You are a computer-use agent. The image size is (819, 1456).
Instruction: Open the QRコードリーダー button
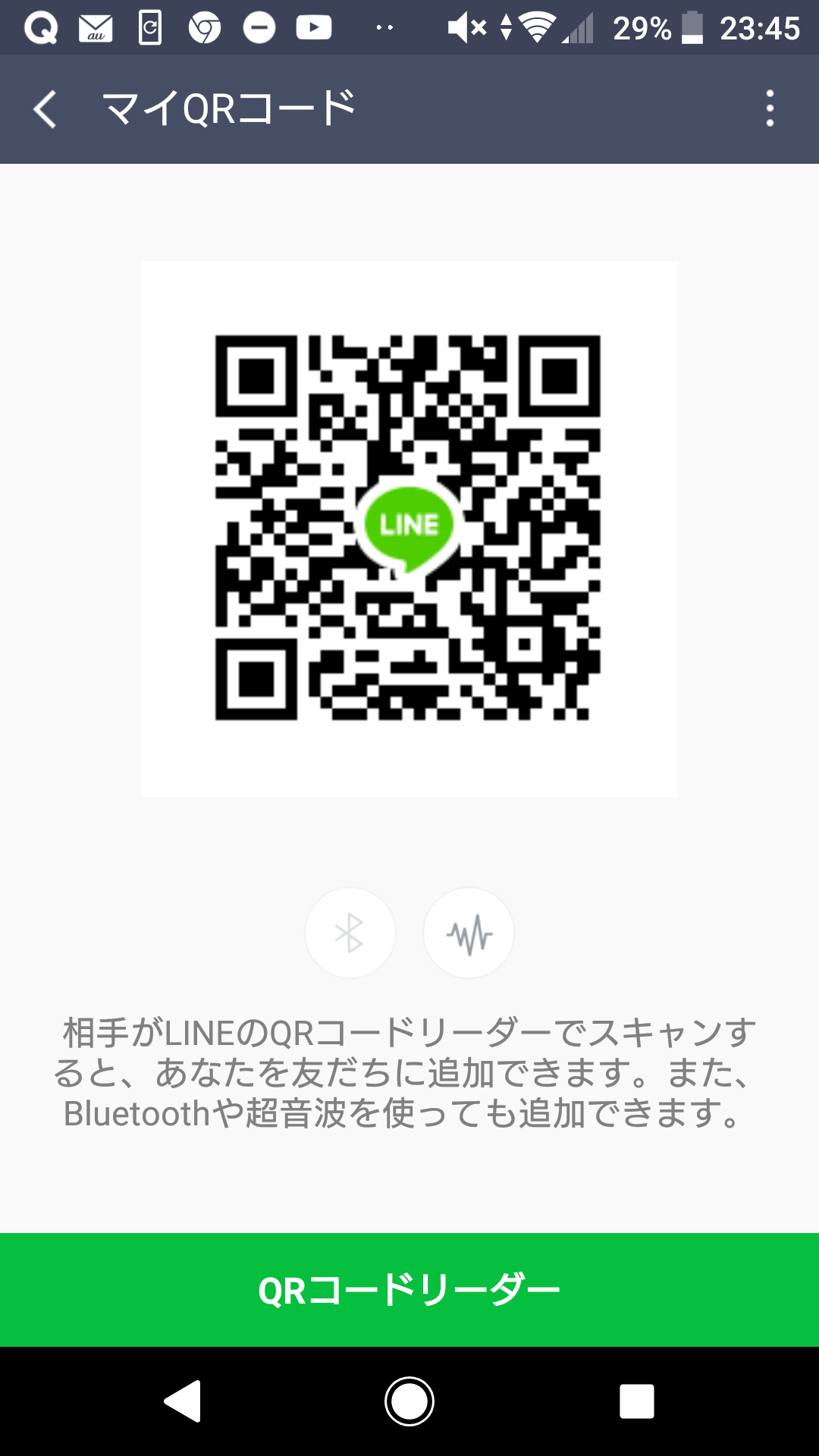click(409, 1290)
